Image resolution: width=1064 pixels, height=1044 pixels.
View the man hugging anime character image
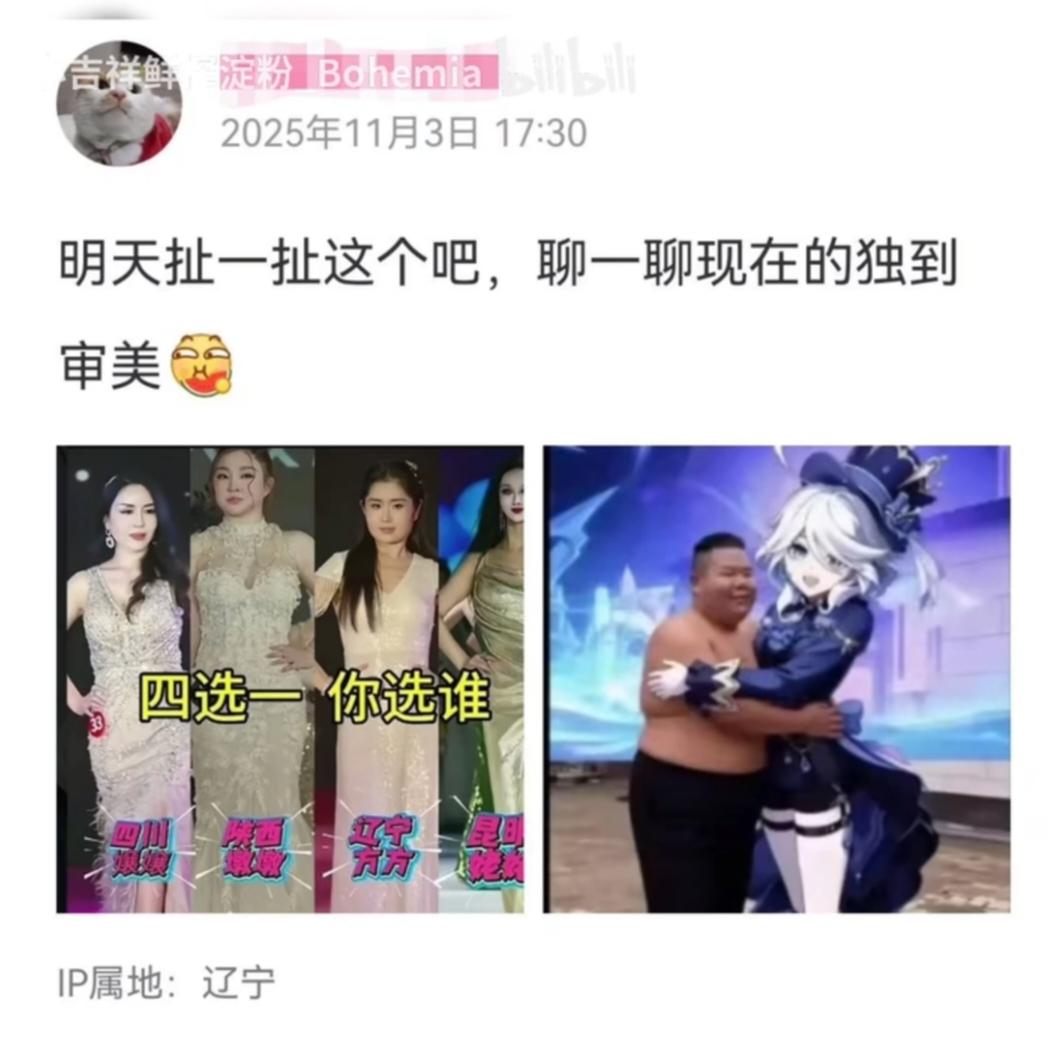[x=777, y=679]
